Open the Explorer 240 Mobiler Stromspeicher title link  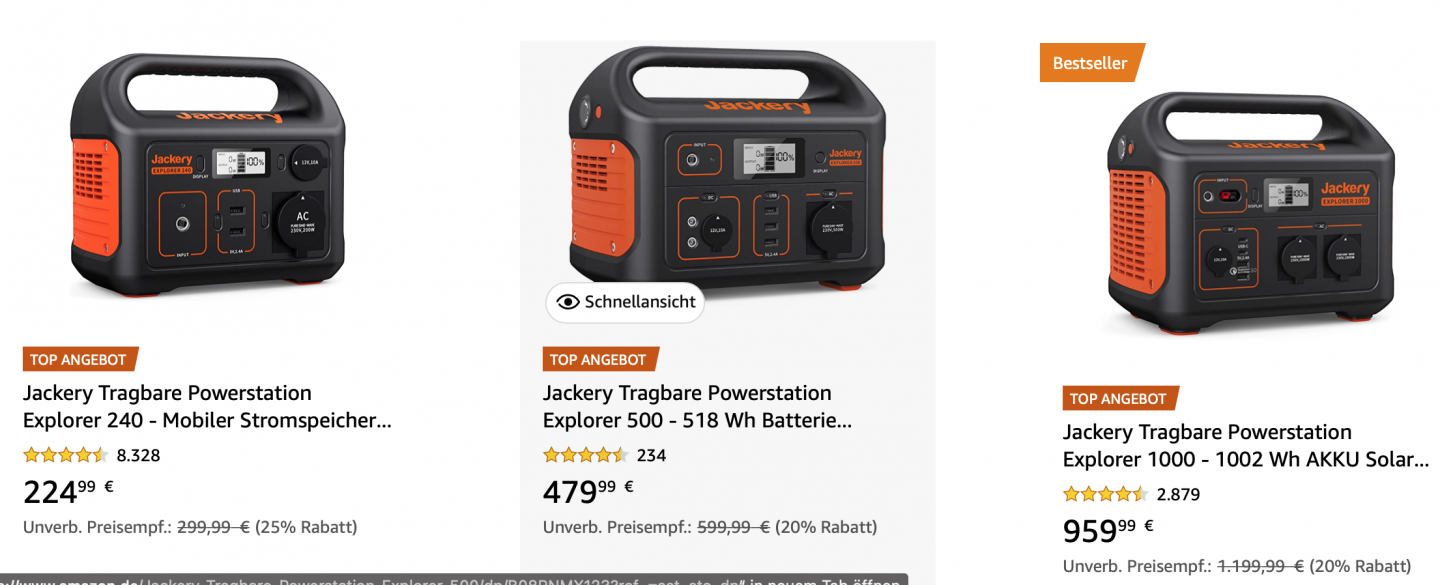point(207,407)
